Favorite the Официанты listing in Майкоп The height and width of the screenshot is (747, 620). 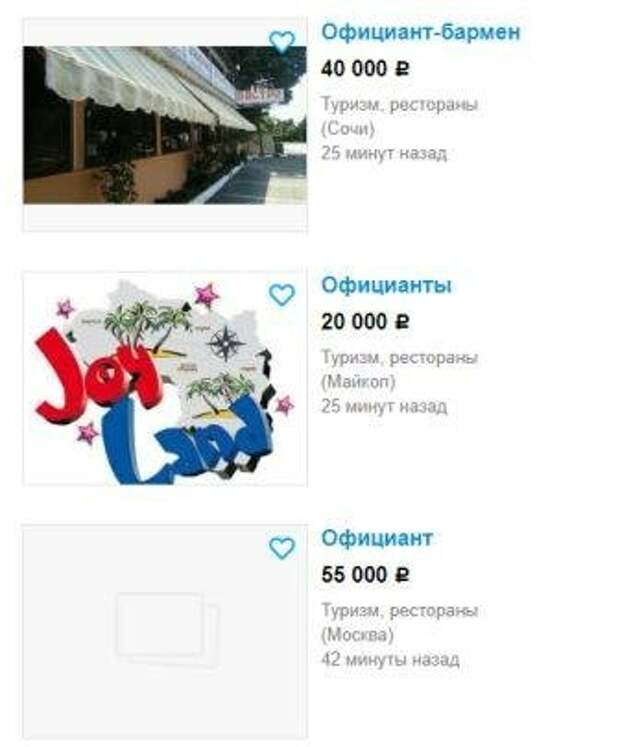tap(282, 295)
